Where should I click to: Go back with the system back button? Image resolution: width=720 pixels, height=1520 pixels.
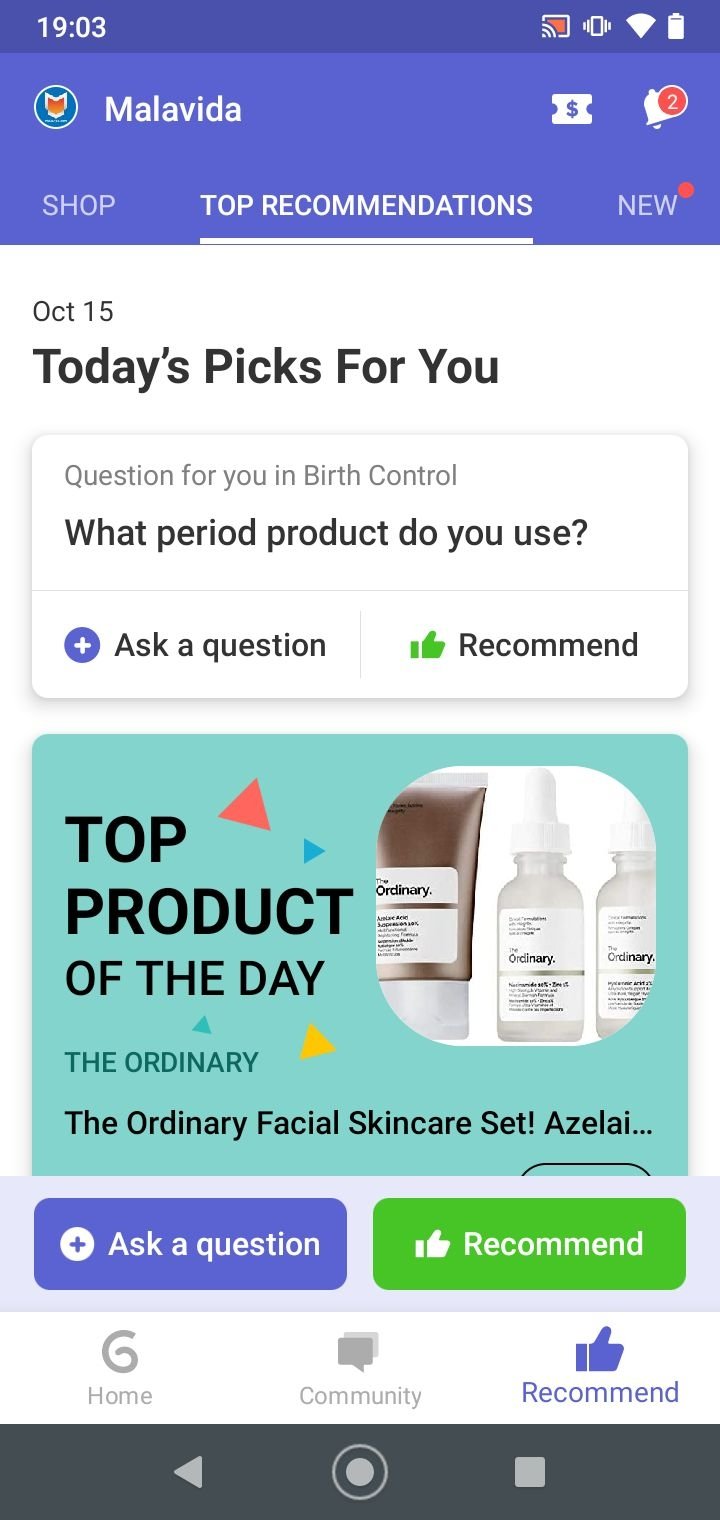[188, 1472]
